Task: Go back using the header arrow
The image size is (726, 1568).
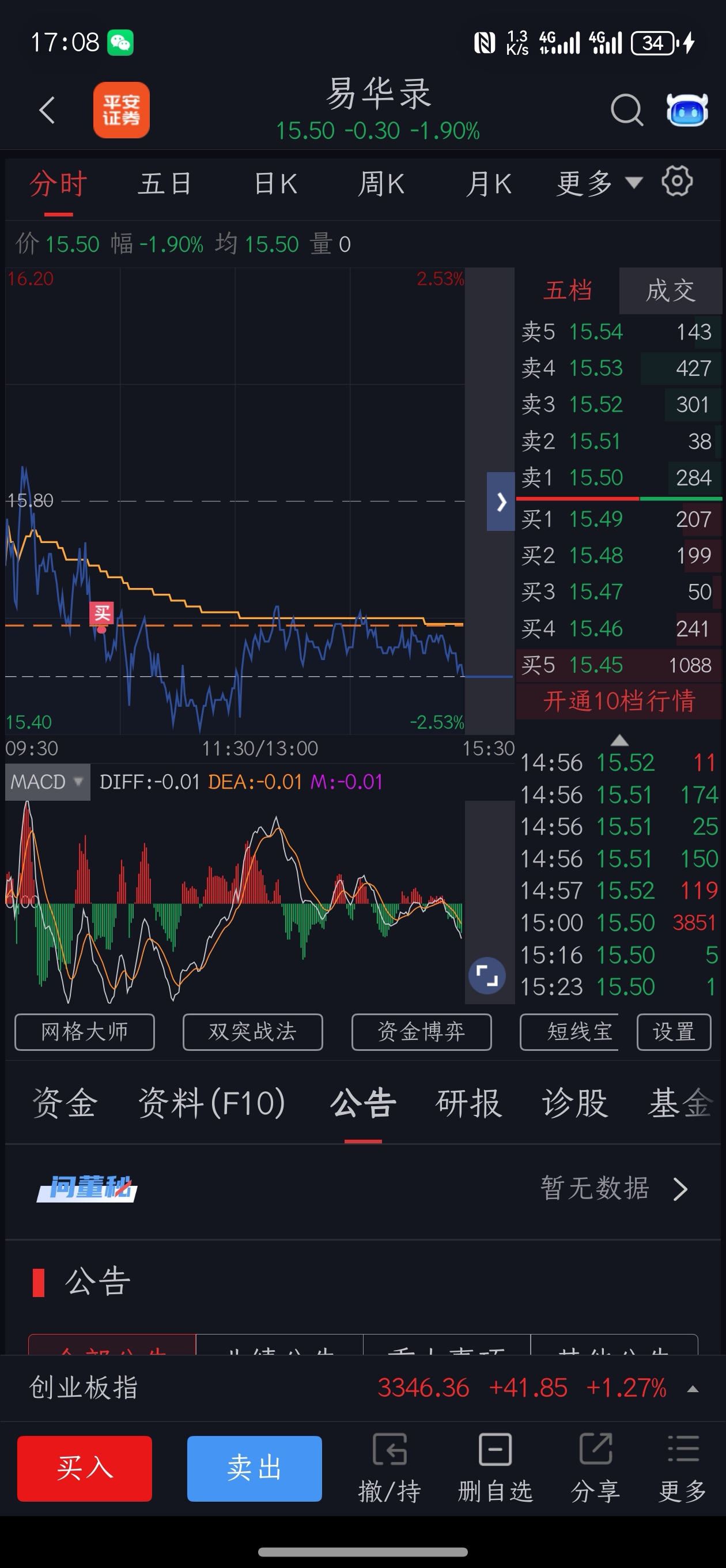Action: coord(47,110)
